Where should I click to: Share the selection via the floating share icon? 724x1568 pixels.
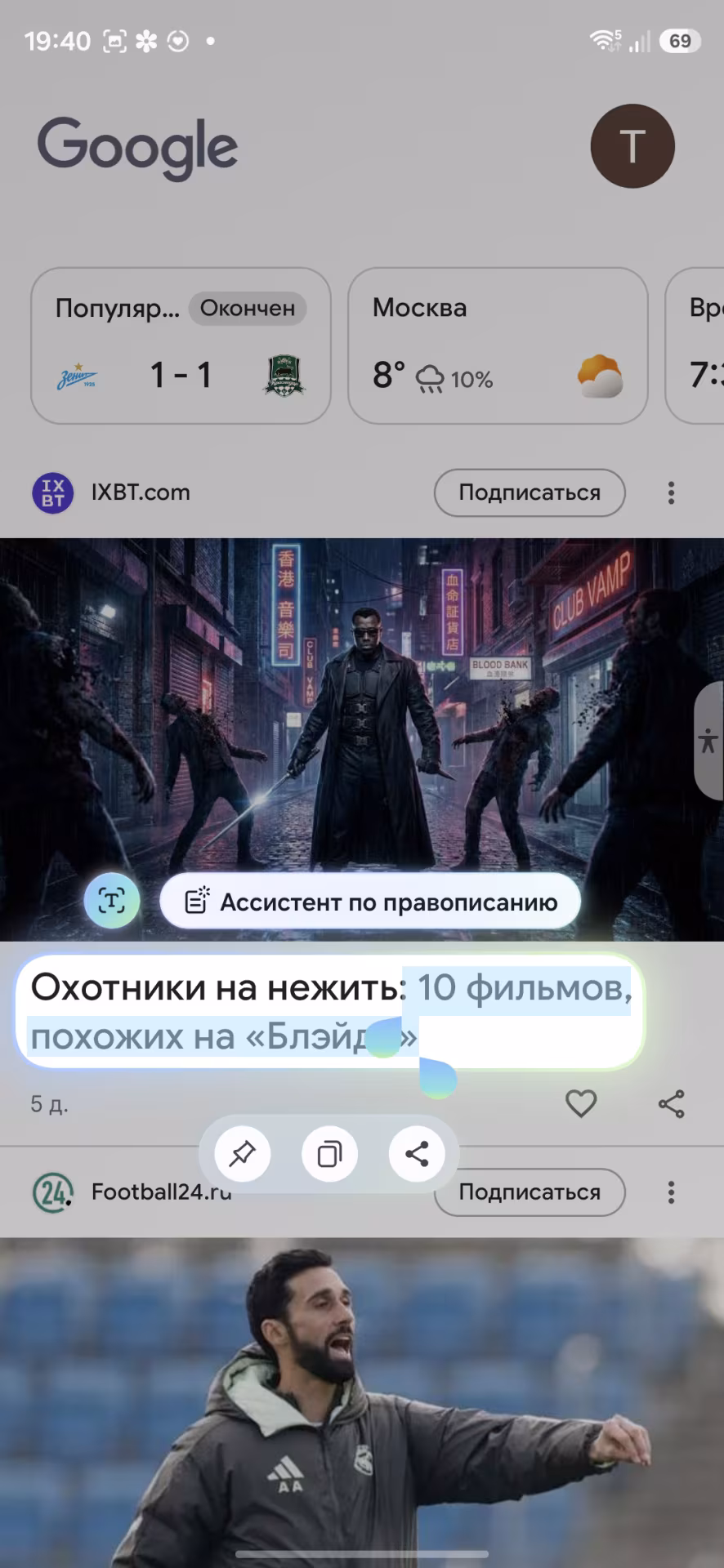click(418, 1154)
